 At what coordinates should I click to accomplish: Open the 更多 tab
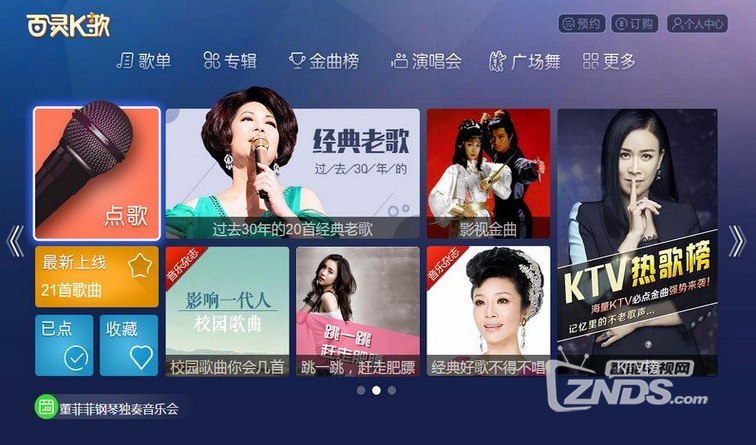click(609, 61)
